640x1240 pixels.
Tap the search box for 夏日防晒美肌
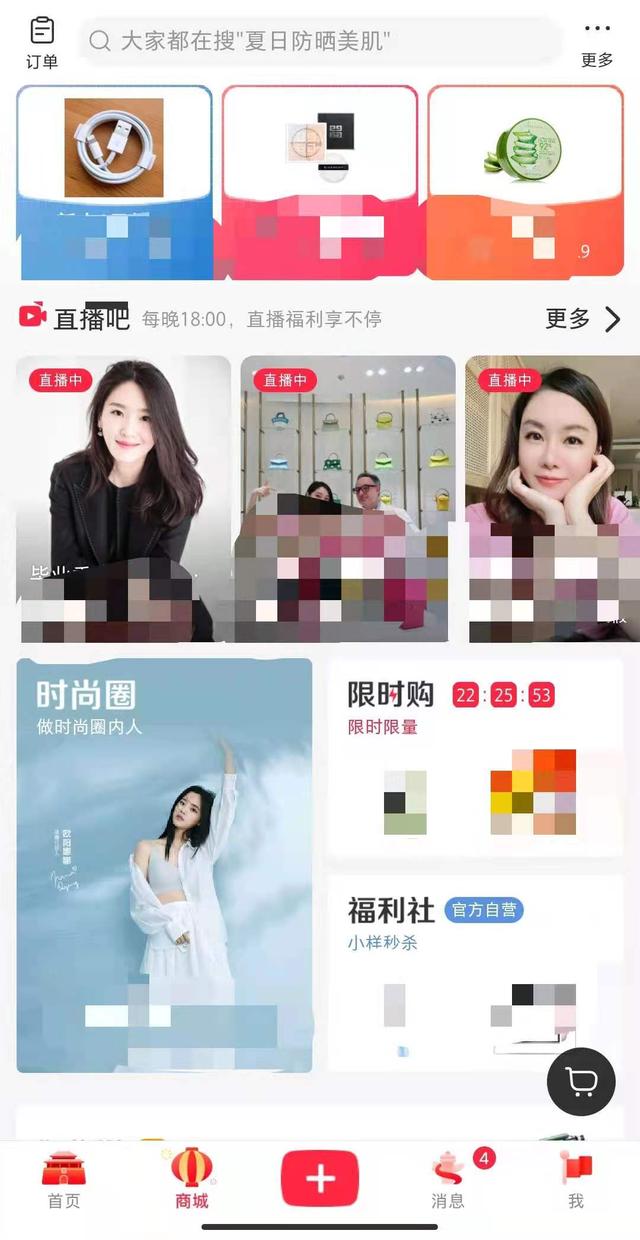tap(320, 41)
